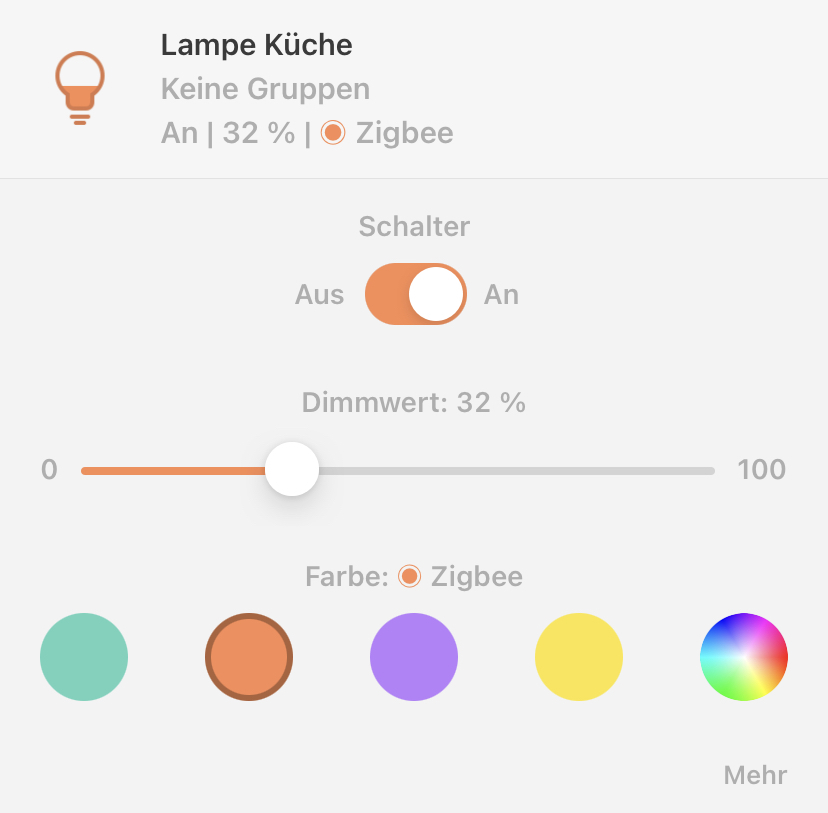This screenshot has width=828, height=813.
Task: Choose the orange color swatch
Action: 249,657
